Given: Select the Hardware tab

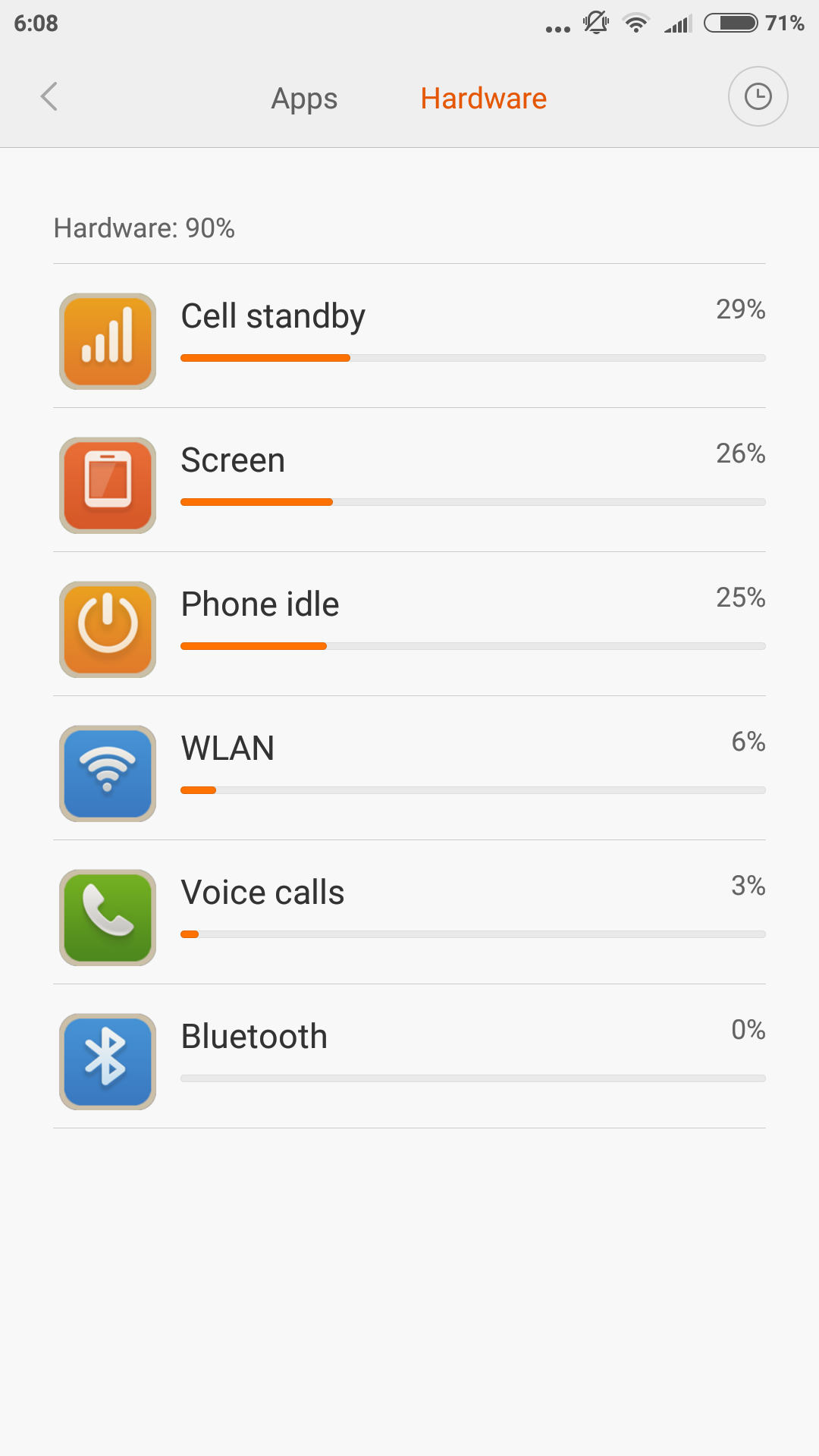Looking at the screenshot, I should 483,99.
